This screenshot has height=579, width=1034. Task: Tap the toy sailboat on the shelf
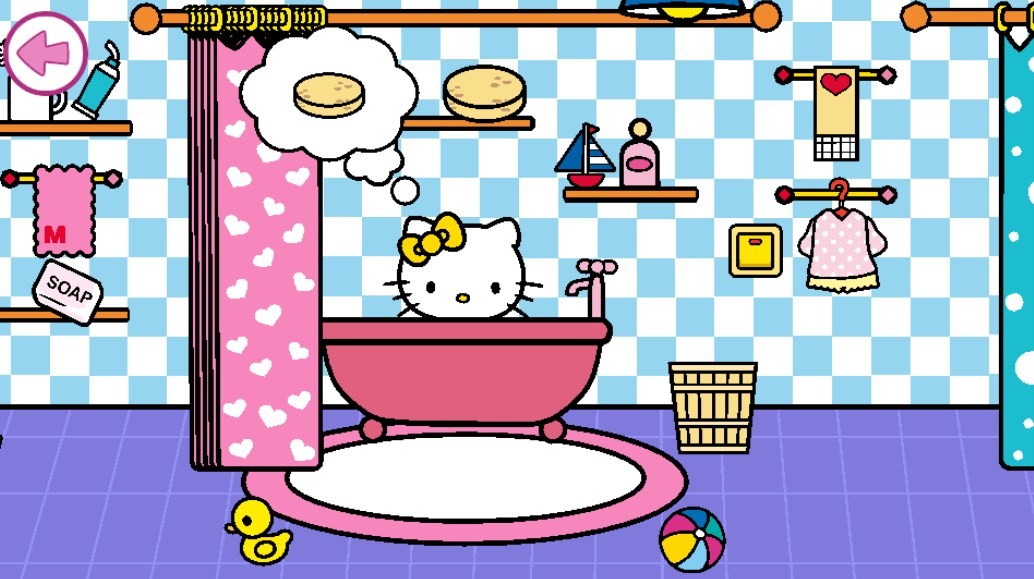pyautogui.click(x=585, y=157)
